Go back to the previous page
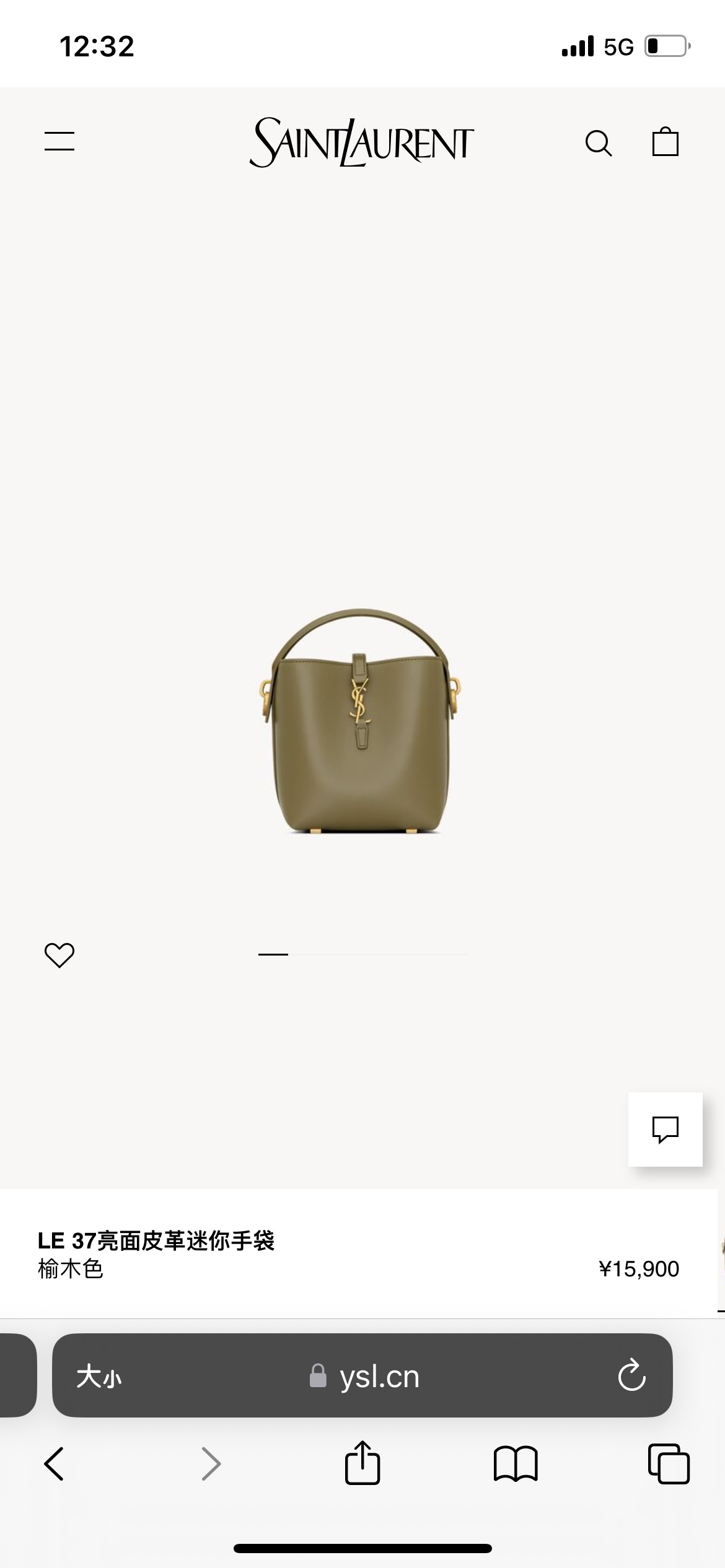 [x=55, y=1464]
